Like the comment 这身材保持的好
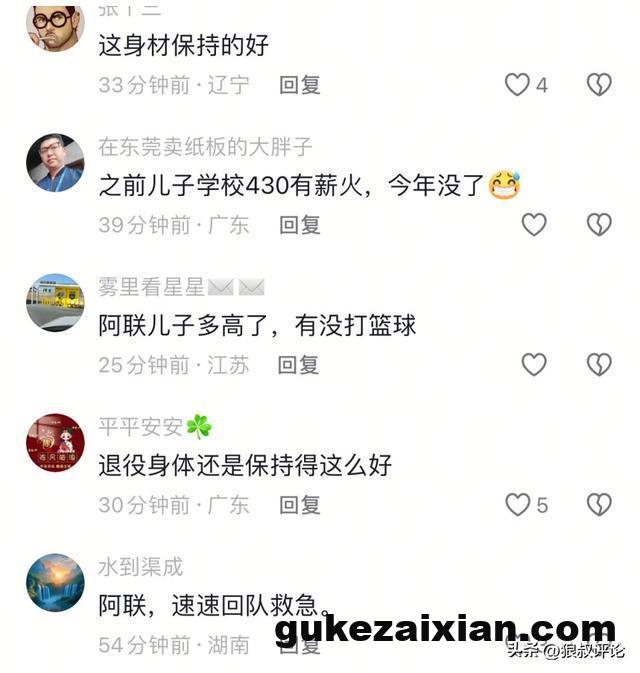Viewport: 640px width, 673px height. pyautogui.click(x=516, y=85)
